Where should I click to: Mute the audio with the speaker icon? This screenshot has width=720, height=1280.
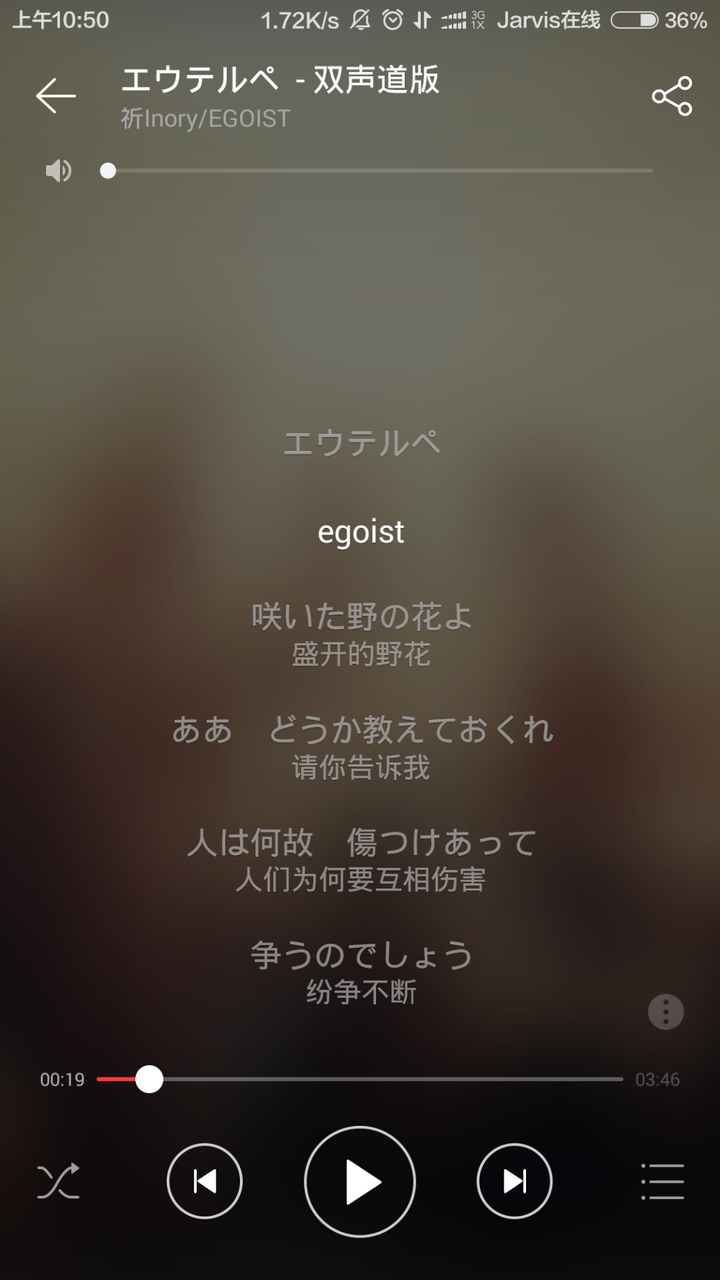59,171
